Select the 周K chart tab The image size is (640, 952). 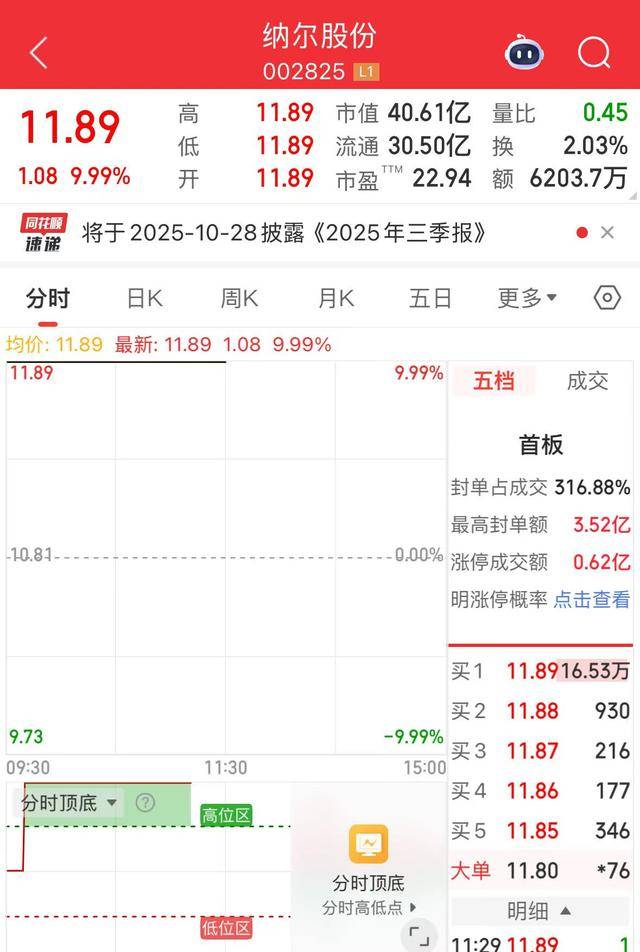239,298
